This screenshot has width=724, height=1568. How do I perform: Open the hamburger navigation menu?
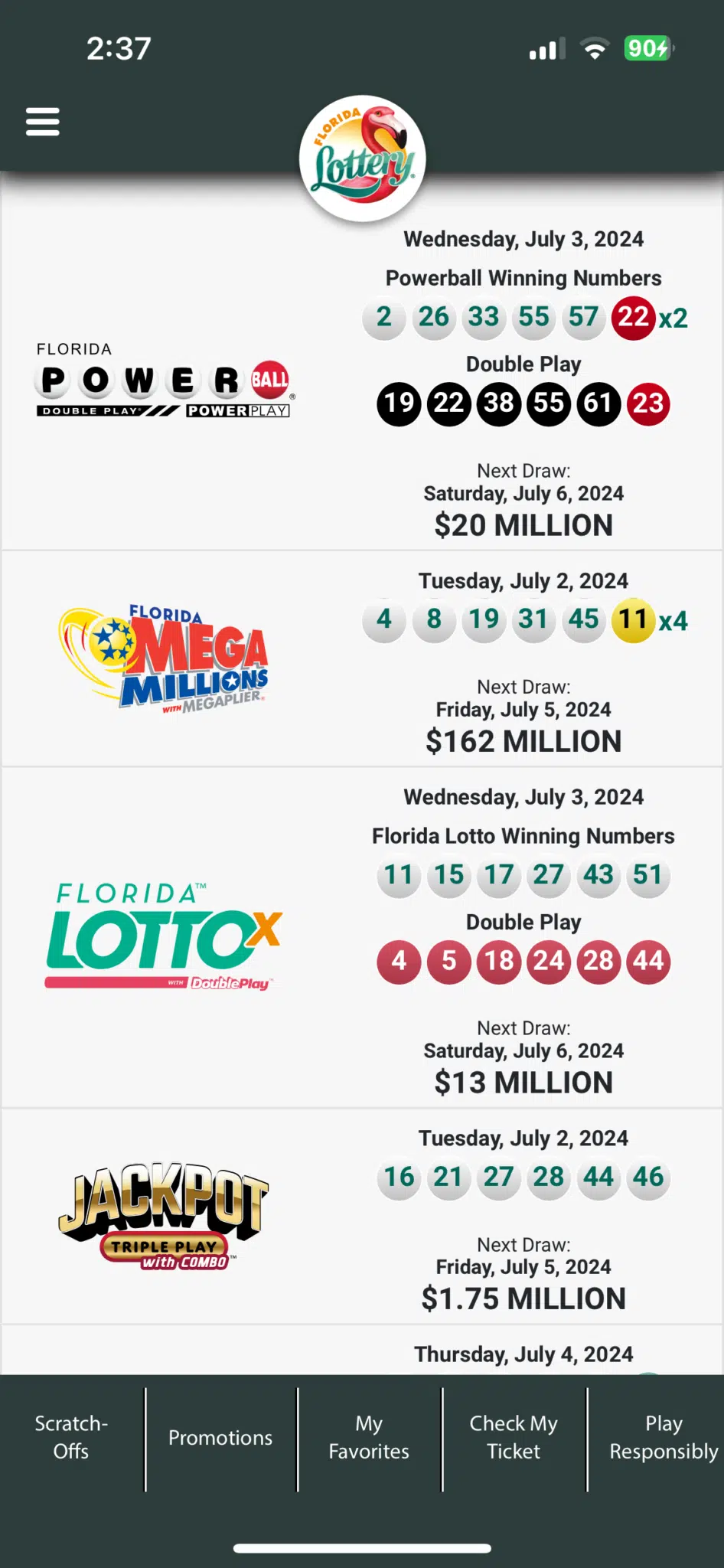(42, 121)
